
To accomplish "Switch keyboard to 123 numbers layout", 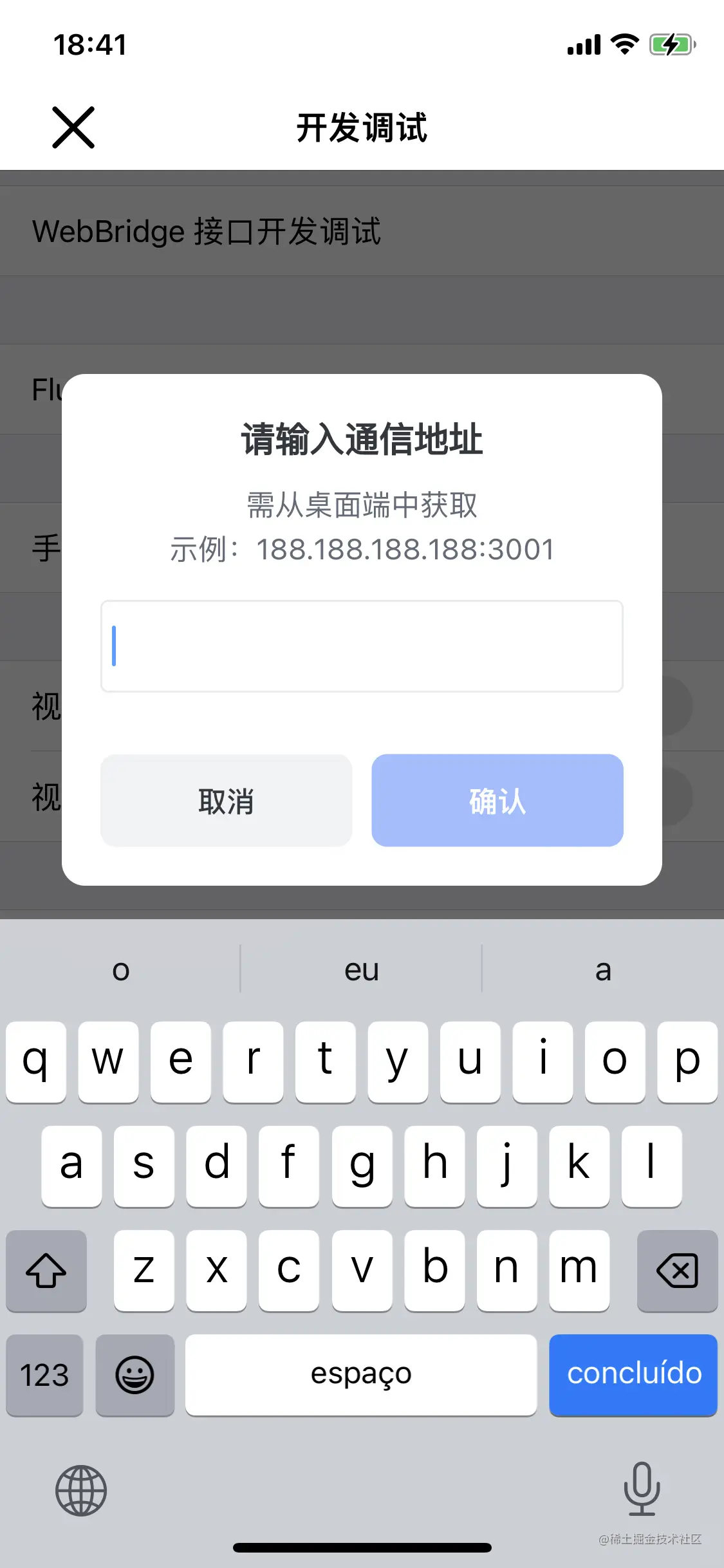I will click(44, 1374).
